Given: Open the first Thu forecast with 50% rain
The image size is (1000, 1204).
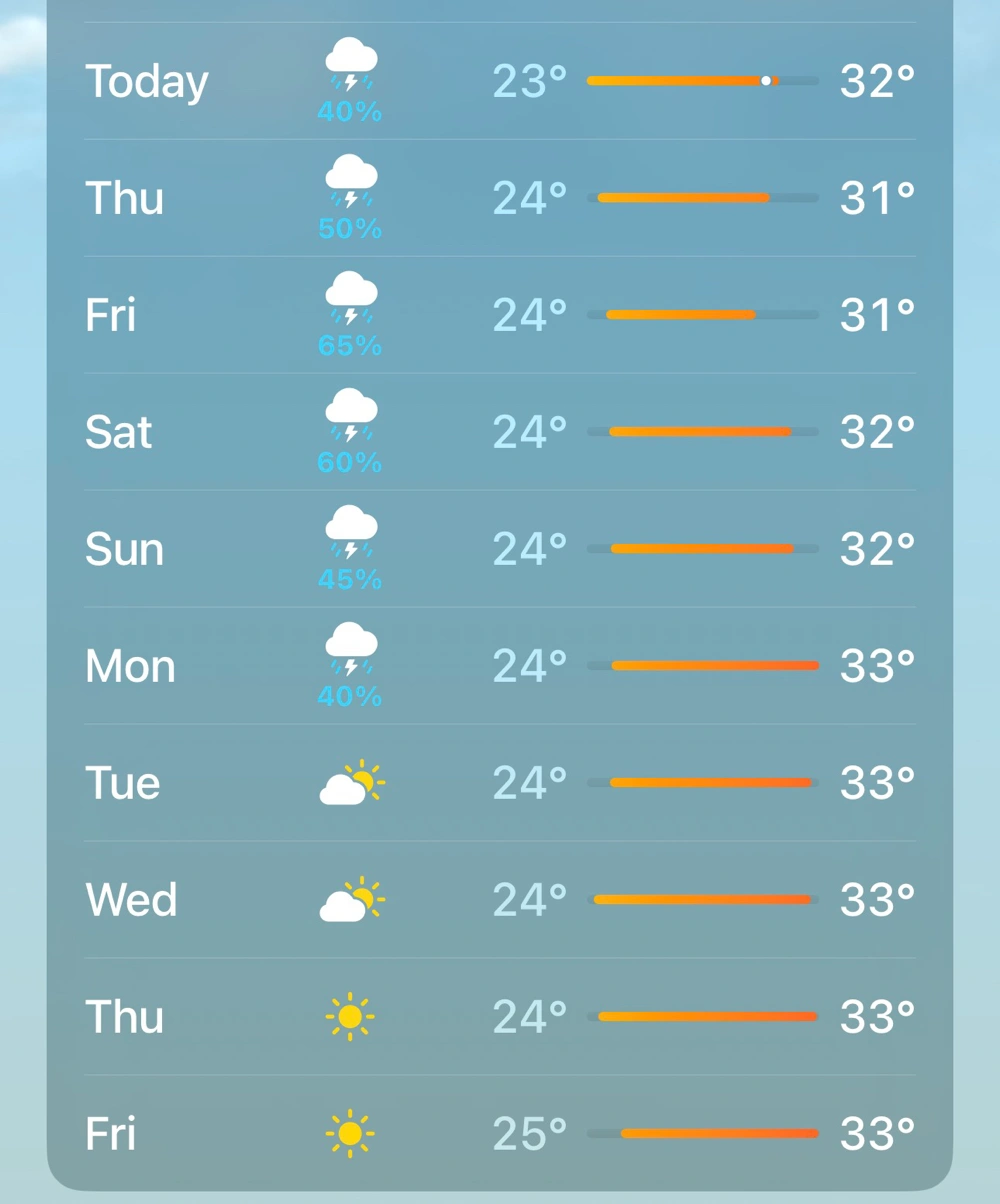Looking at the screenshot, I should (x=500, y=198).
